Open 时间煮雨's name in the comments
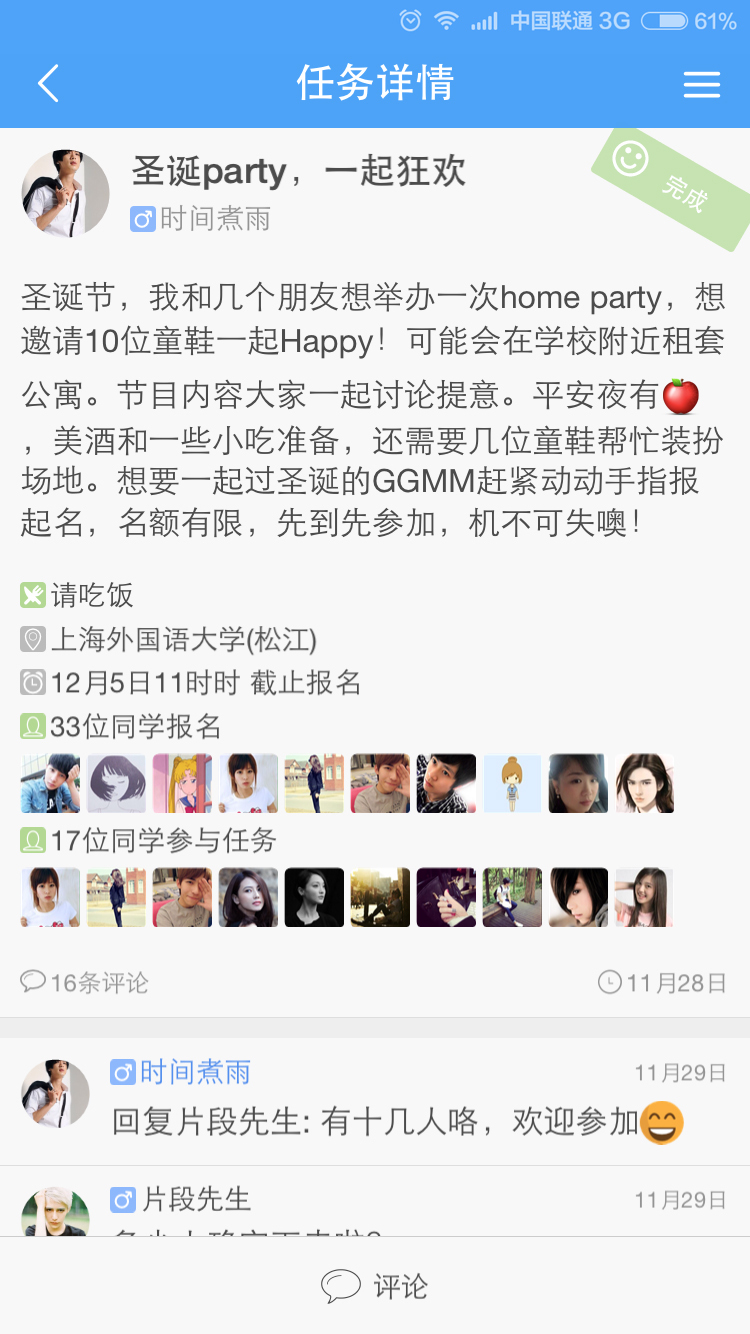Screen dimensions: 750x1334 click(x=195, y=1073)
